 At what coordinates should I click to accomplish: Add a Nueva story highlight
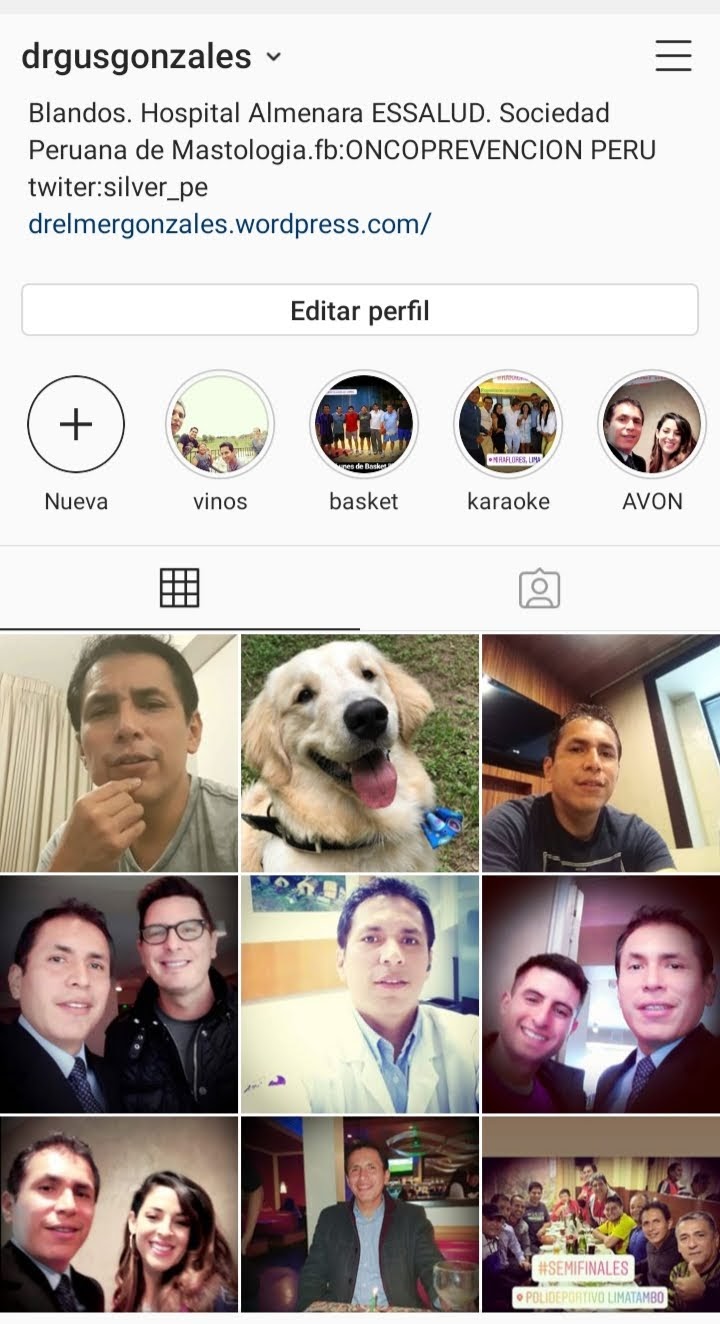coord(76,424)
